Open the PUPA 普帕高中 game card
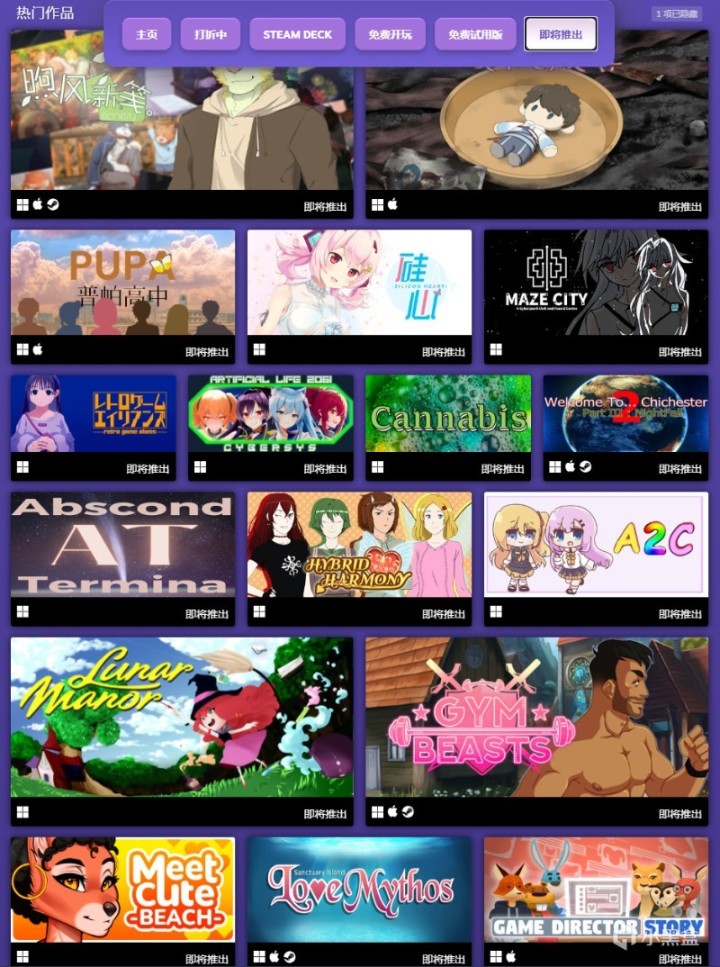720x967 pixels. (x=123, y=283)
